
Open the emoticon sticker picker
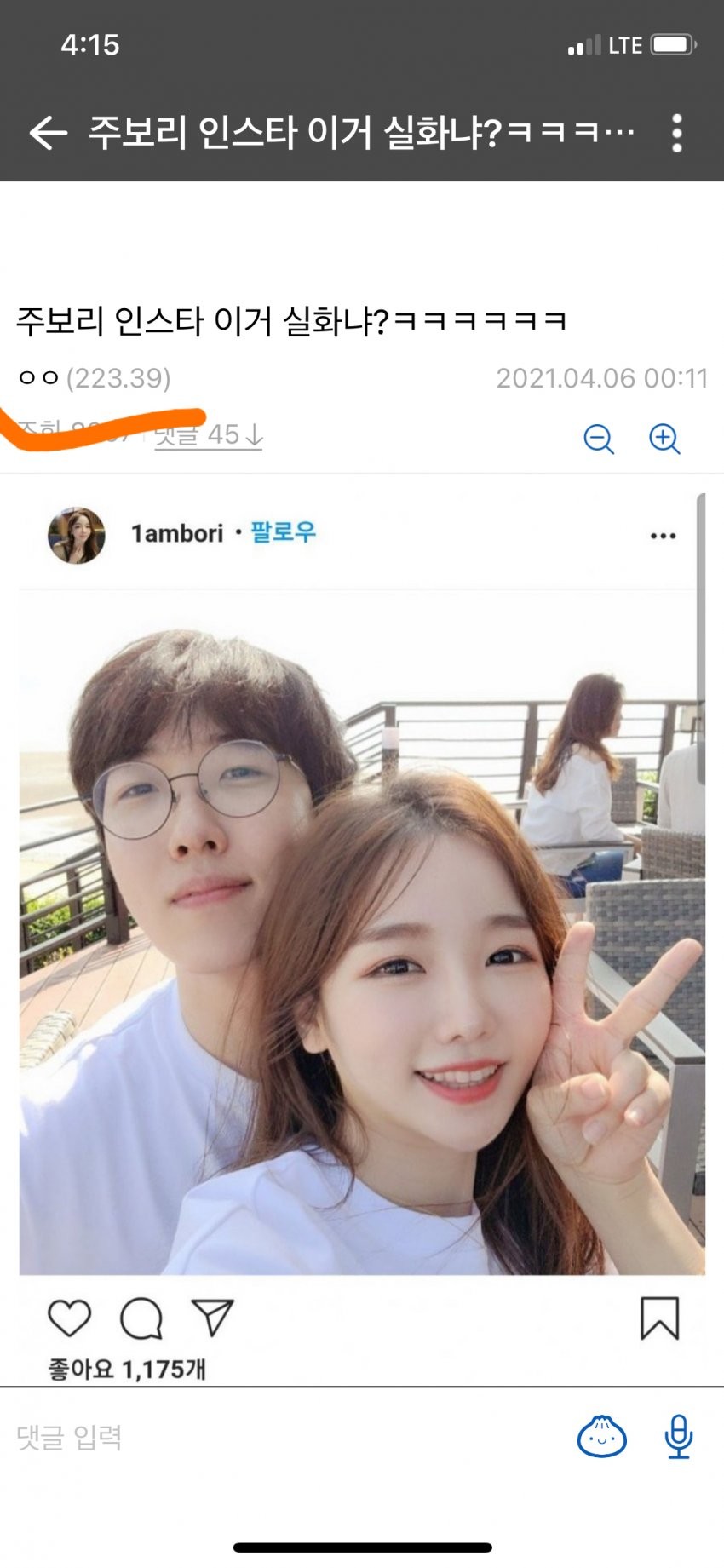[x=601, y=1437]
